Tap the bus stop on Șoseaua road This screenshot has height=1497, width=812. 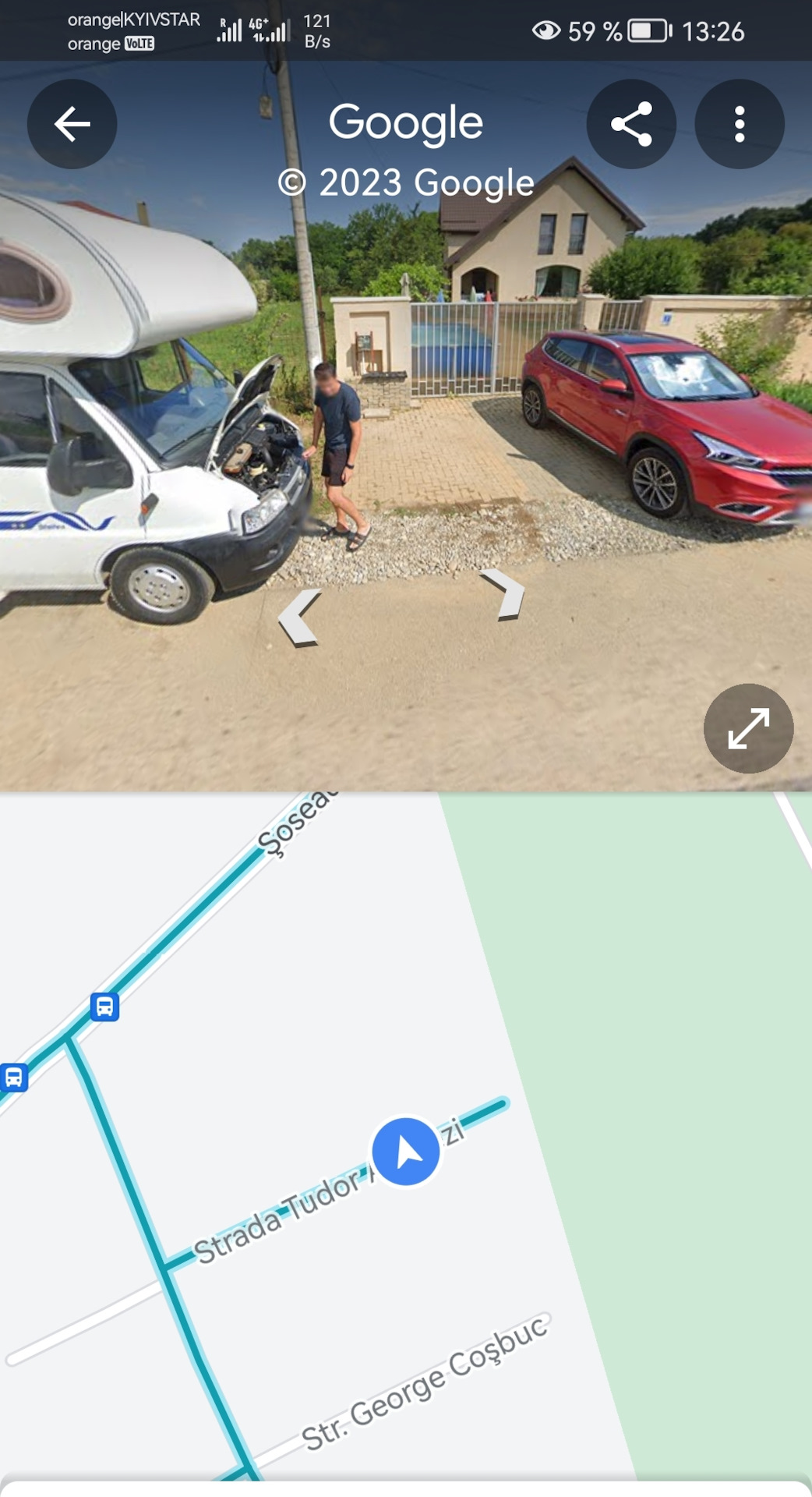click(104, 1007)
